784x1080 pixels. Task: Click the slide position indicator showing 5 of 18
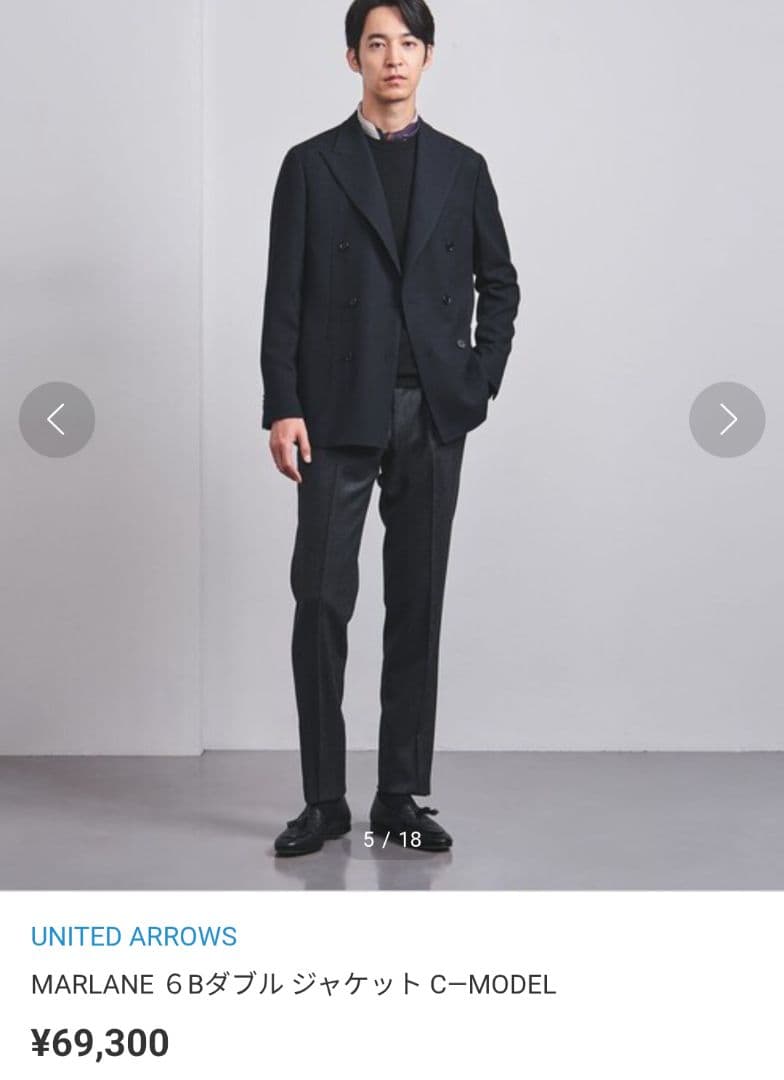tap(393, 836)
